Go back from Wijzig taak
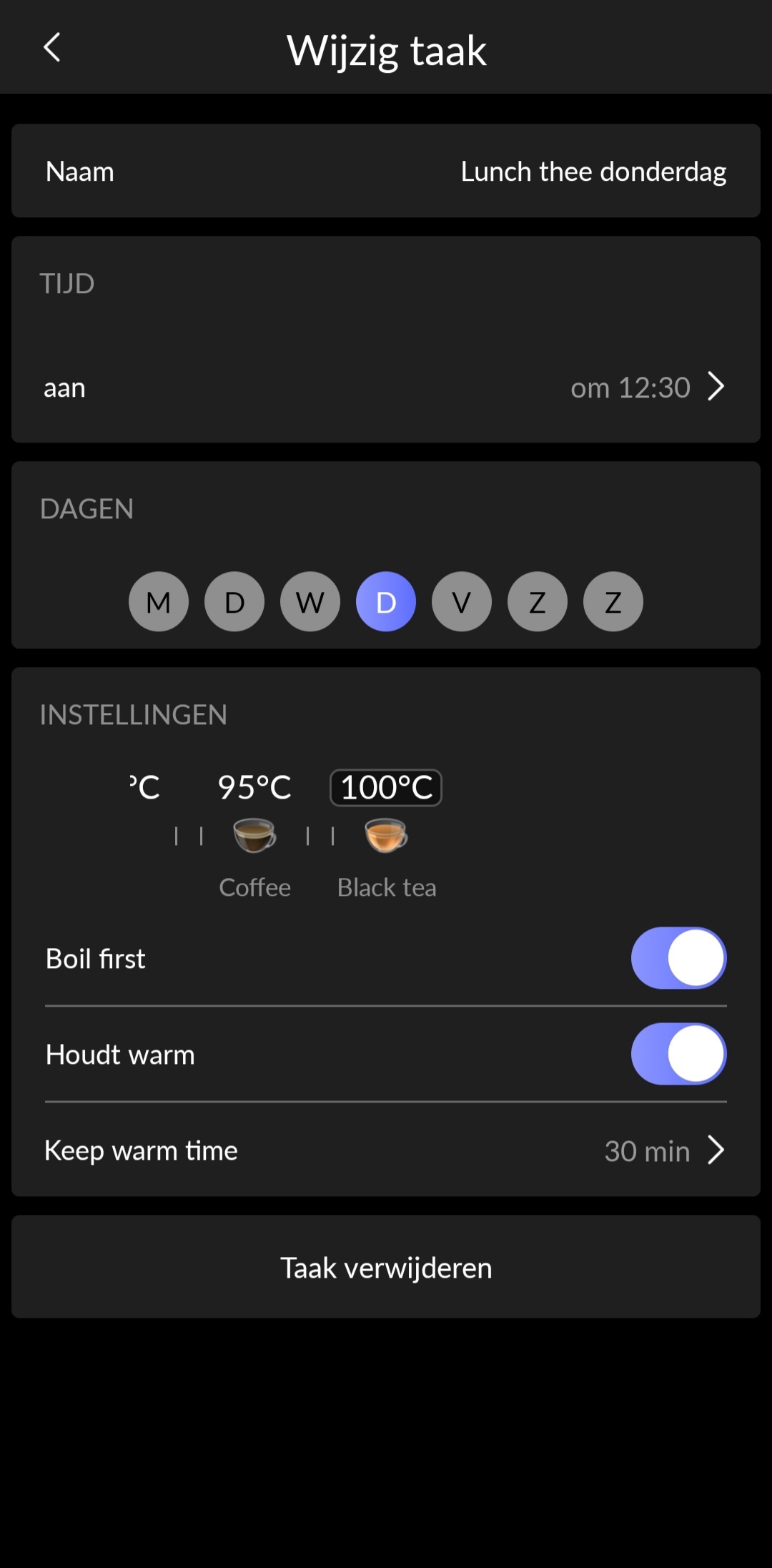Screen dimensions: 772x1568 point(52,49)
